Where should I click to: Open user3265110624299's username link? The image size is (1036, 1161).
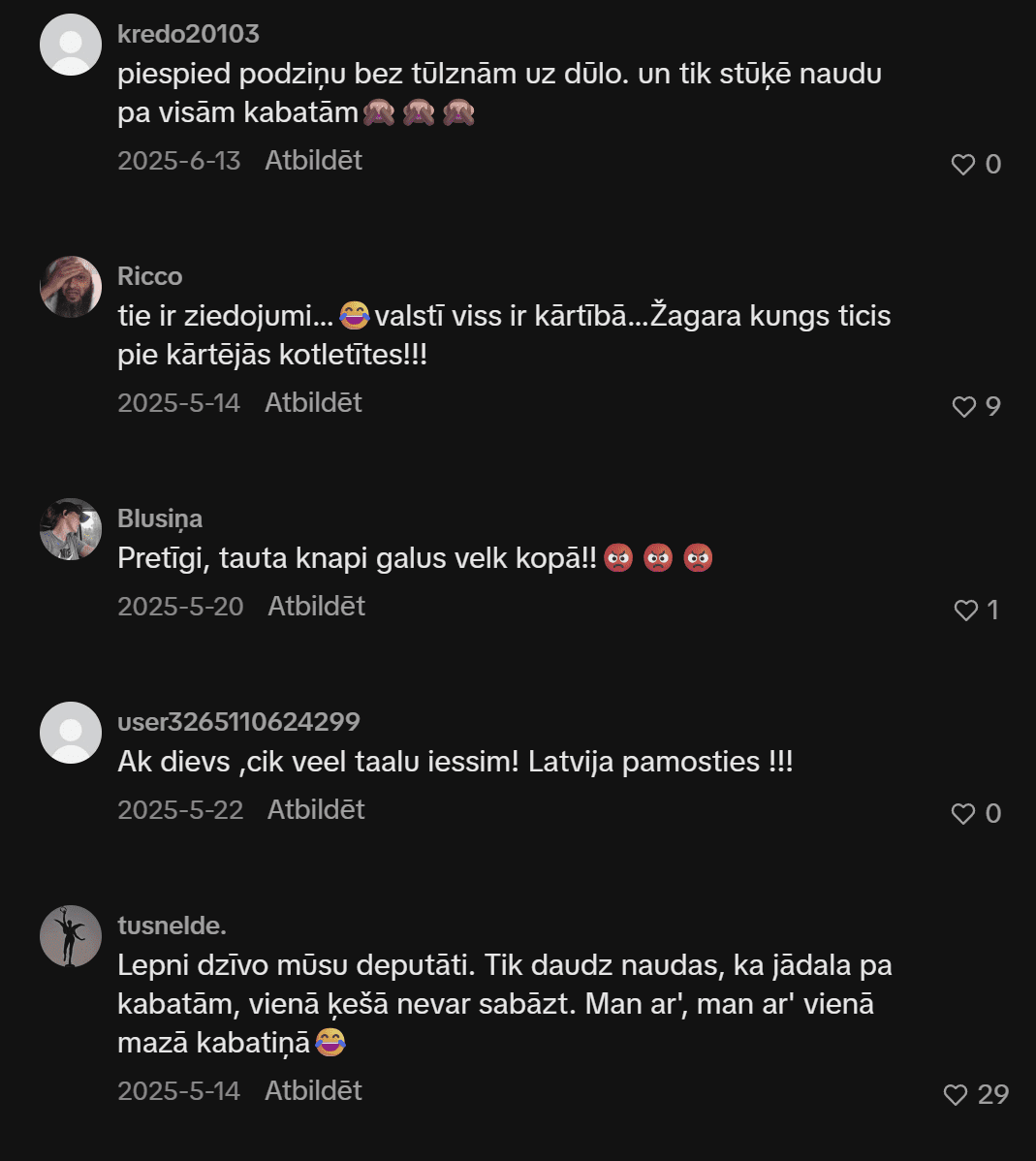(238, 722)
